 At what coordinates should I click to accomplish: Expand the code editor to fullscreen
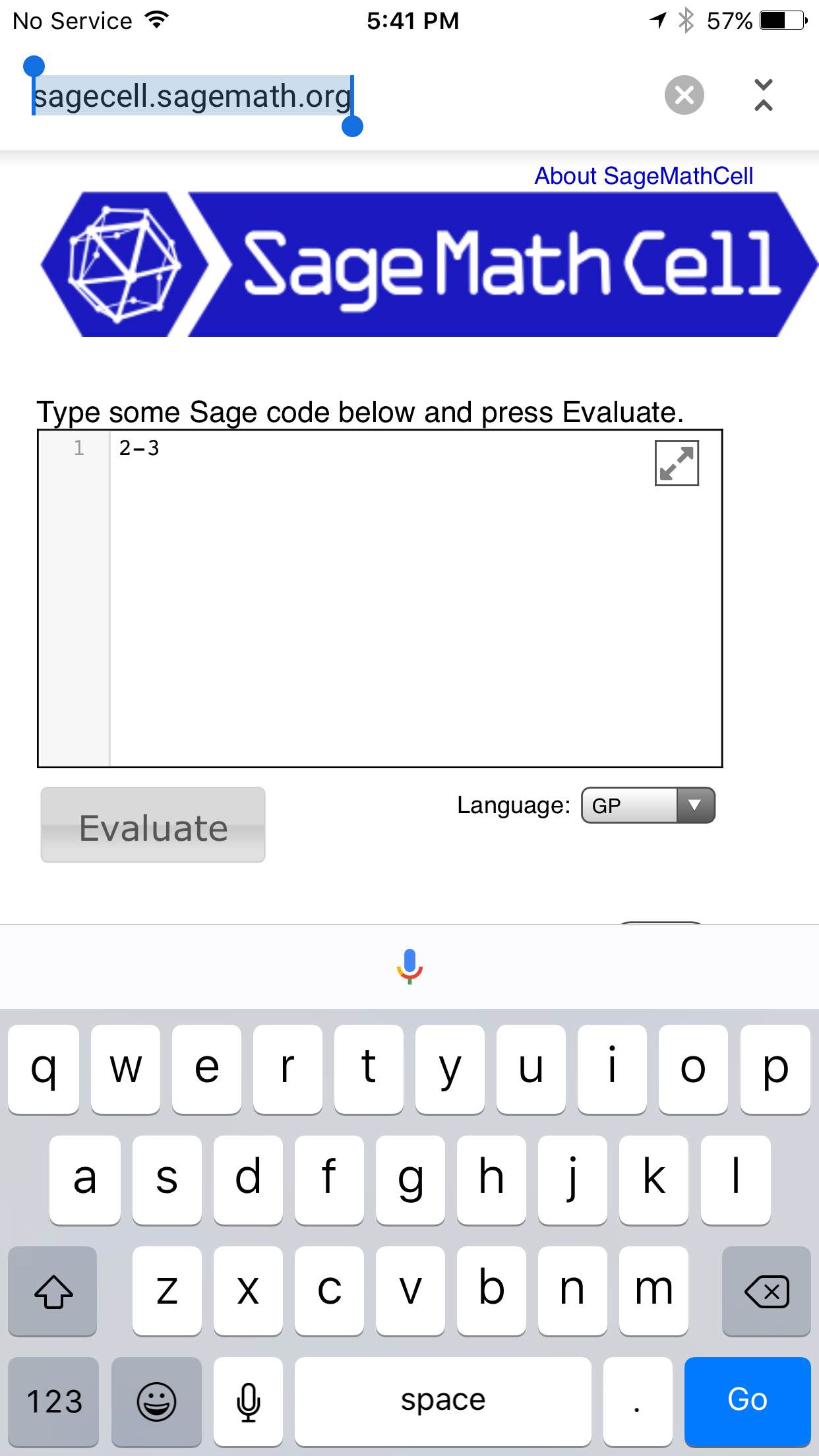pyautogui.click(x=676, y=463)
